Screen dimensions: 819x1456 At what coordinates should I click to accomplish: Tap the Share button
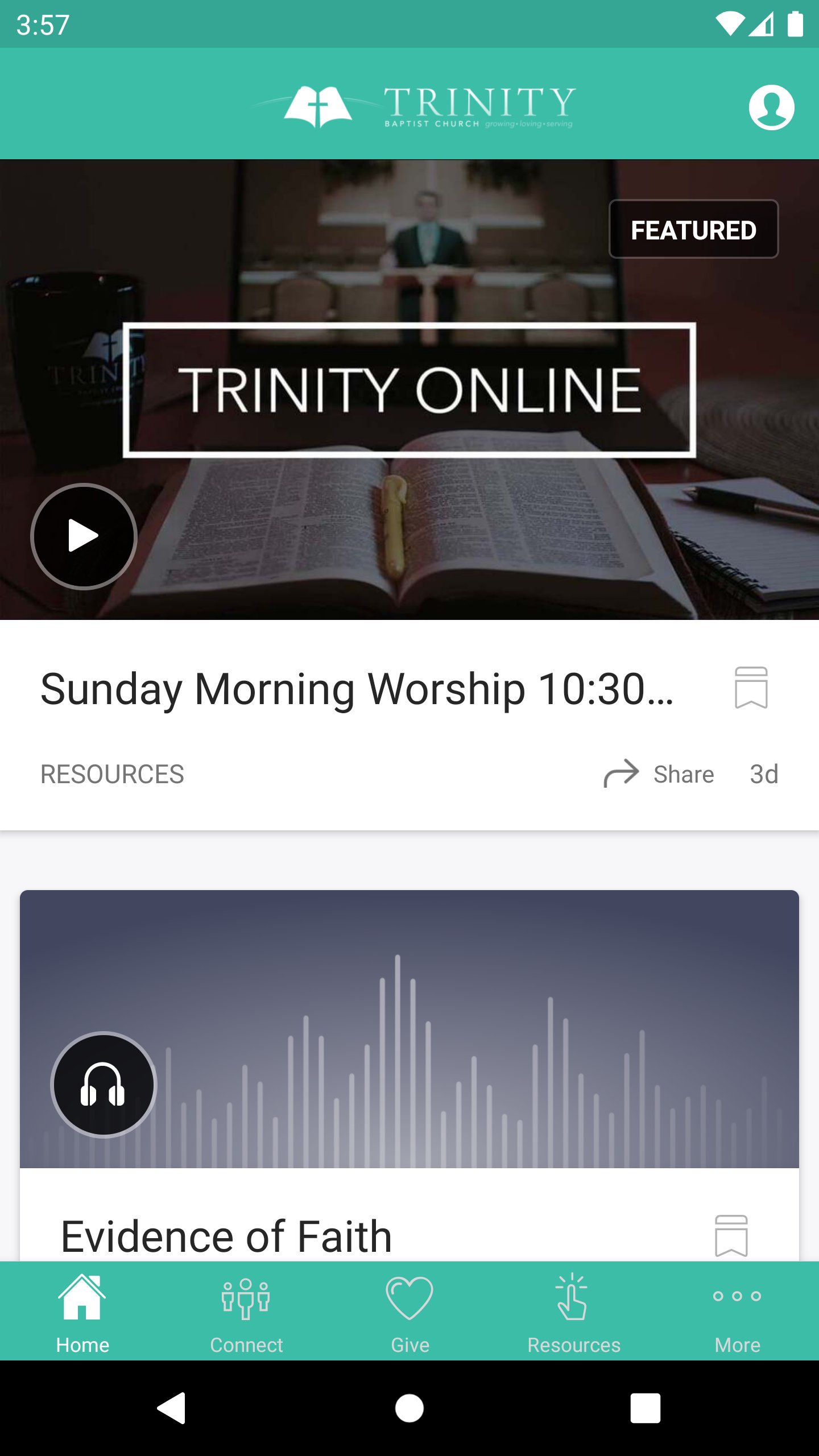pyautogui.click(x=660, y=773)
